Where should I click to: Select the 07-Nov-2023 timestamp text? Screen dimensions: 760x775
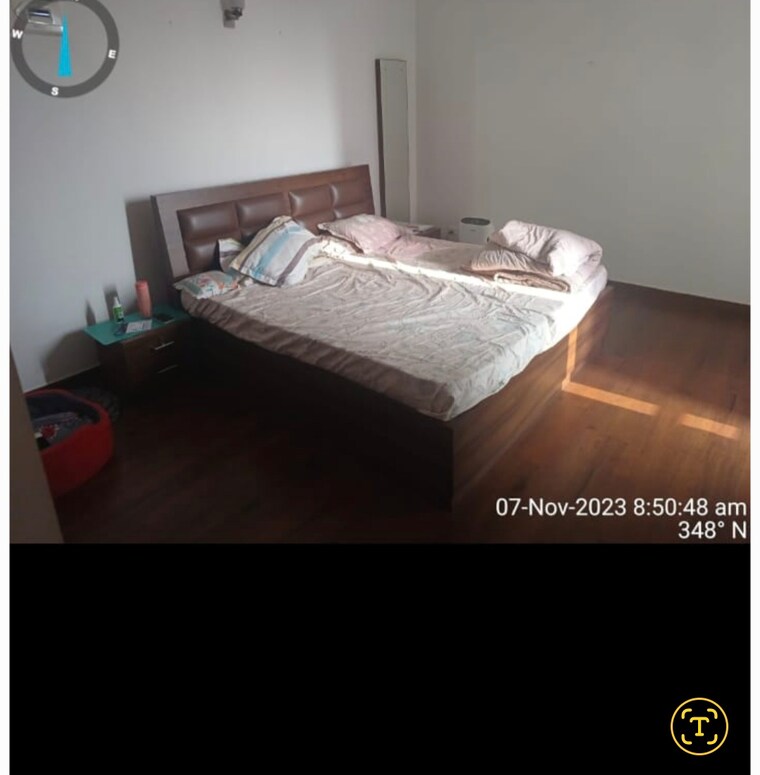pyautogui.click(x=560, y=506)
